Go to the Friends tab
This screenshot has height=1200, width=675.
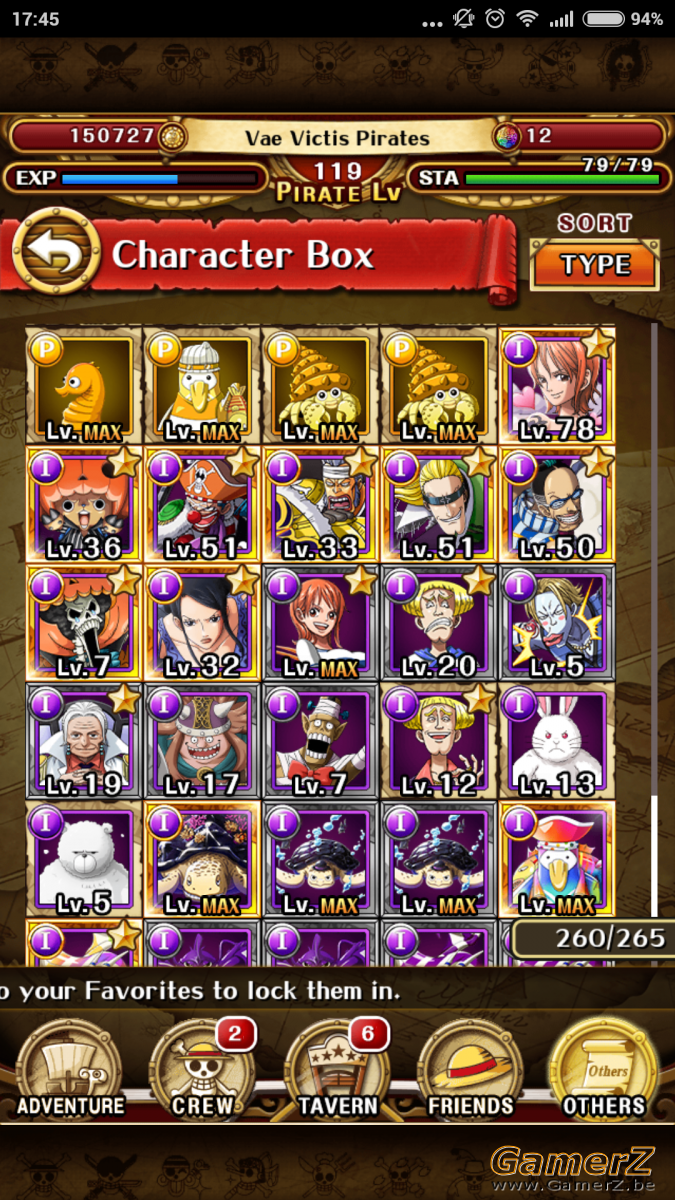click(x=471, y=1068)
